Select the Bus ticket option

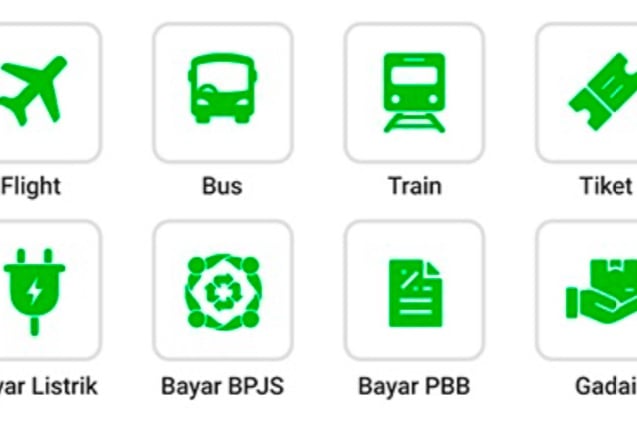(222, 92)
